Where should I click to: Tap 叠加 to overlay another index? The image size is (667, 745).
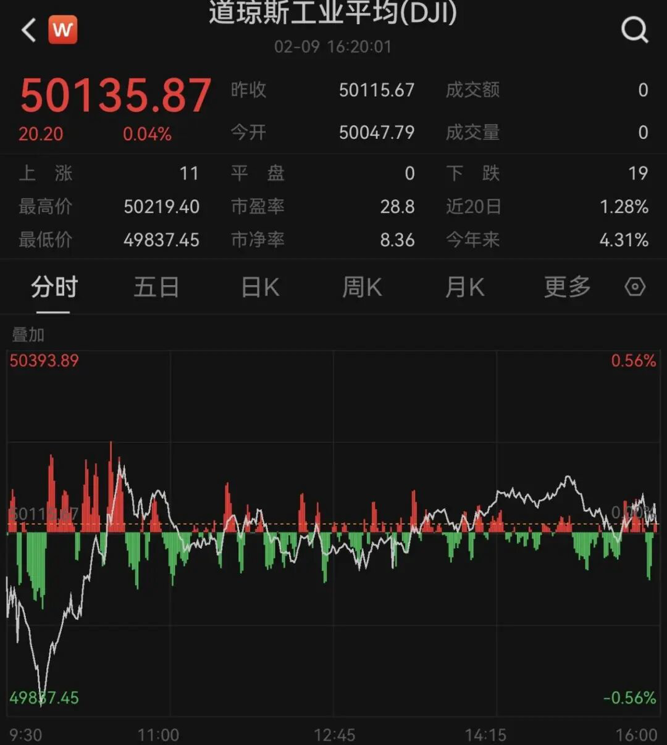(x=28, y=335)
